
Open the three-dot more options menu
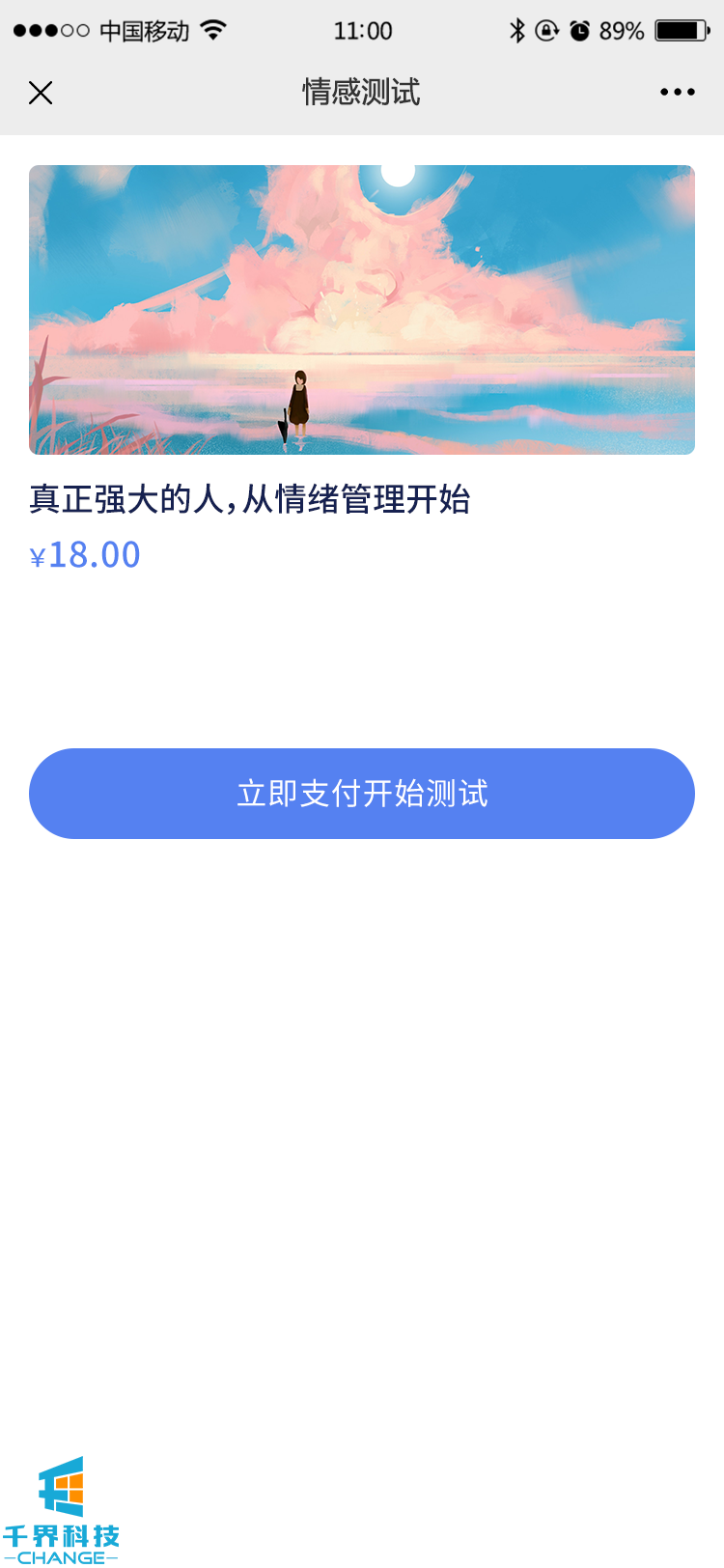[x=677, y=93]
